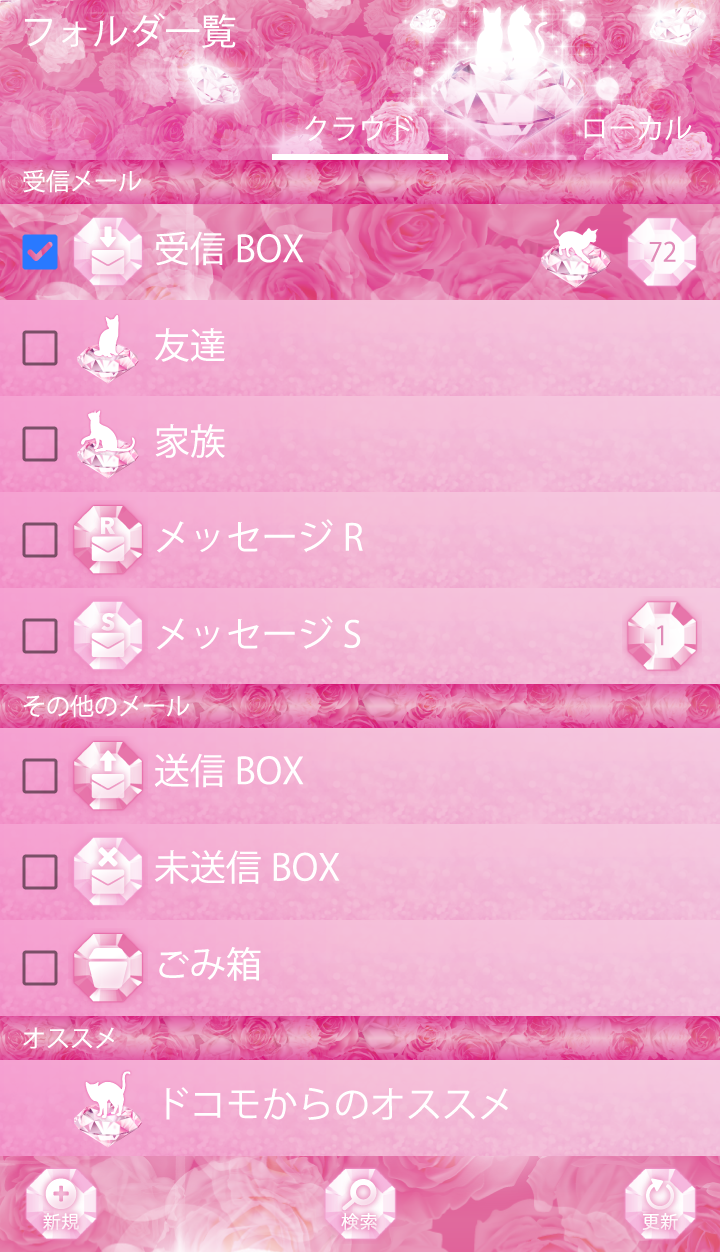Tick the 未送信 BOX checkbox
The image size is (720, 1252).
[x=40, y=872]
